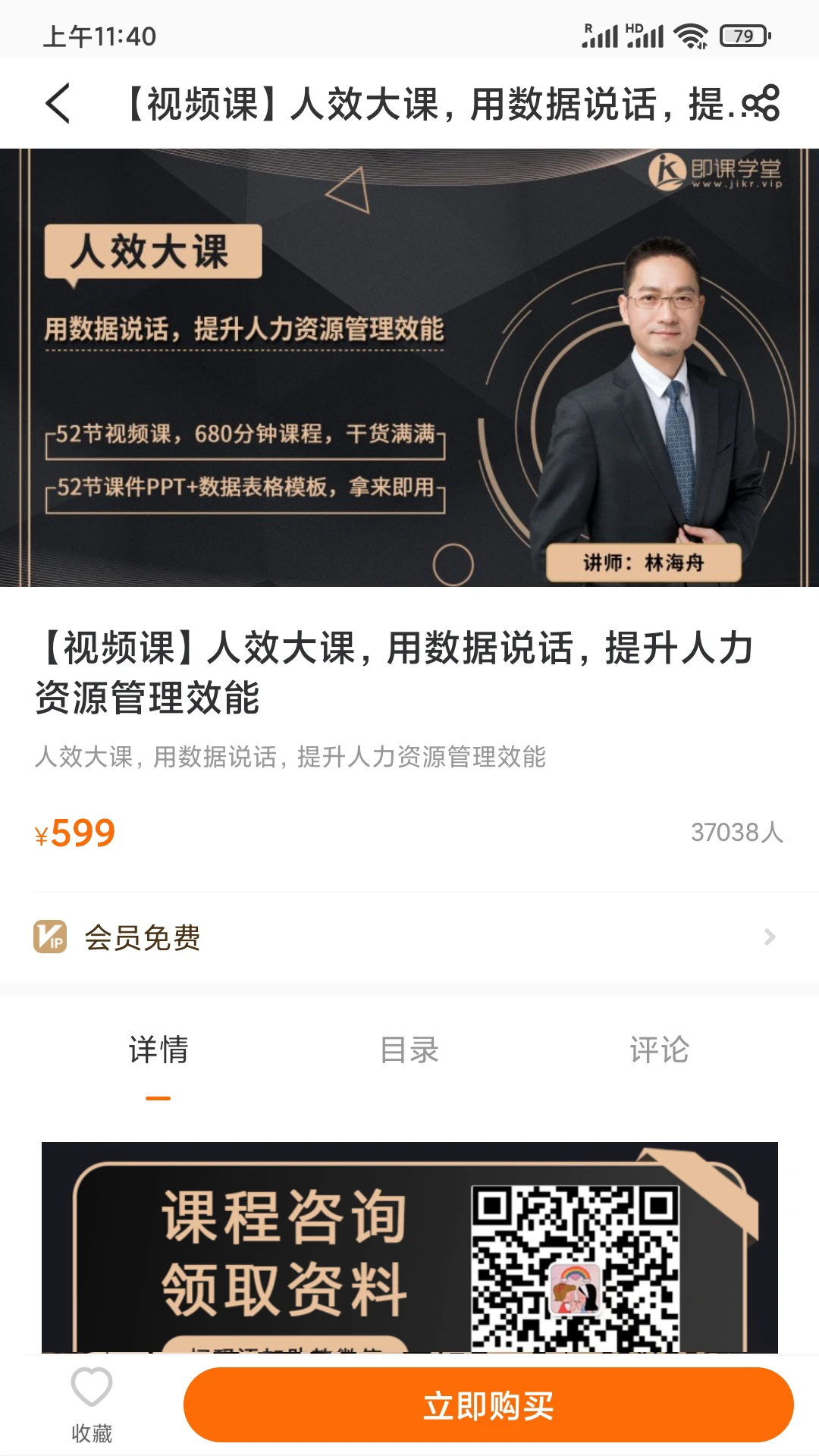Tap the price ¥599 label

74,833
